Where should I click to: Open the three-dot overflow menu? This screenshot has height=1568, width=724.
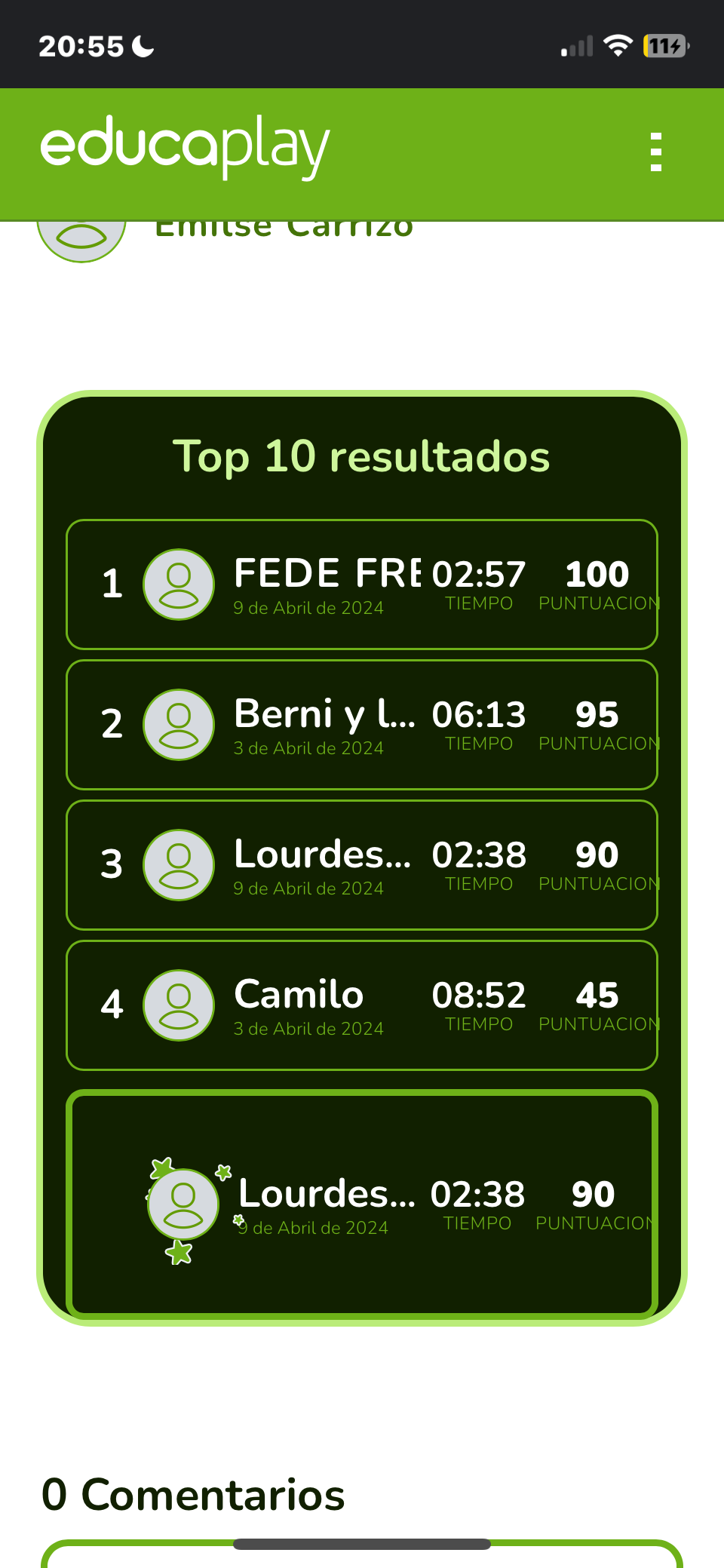point(656,152)
